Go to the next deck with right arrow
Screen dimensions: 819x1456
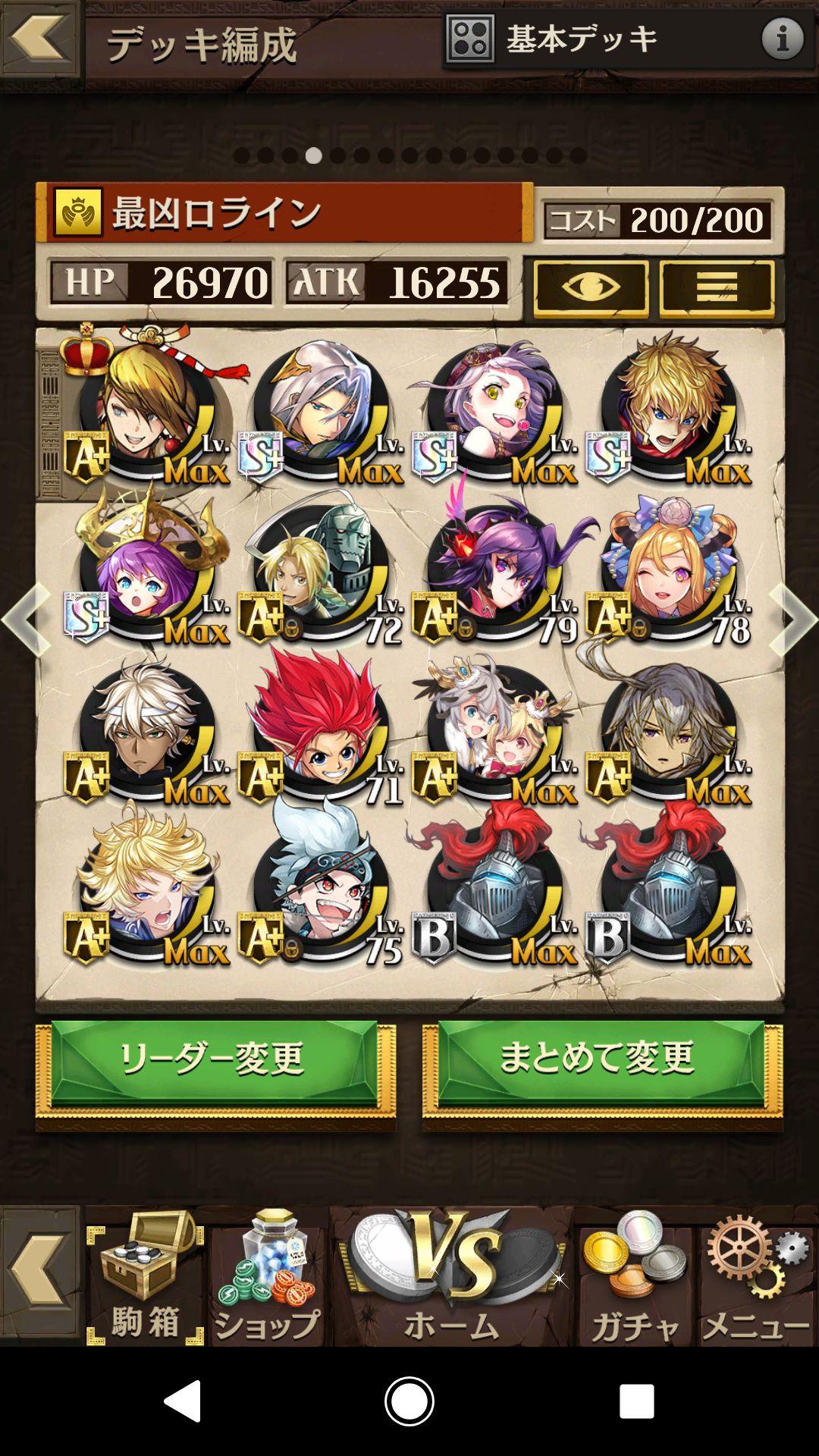[793, 619]
